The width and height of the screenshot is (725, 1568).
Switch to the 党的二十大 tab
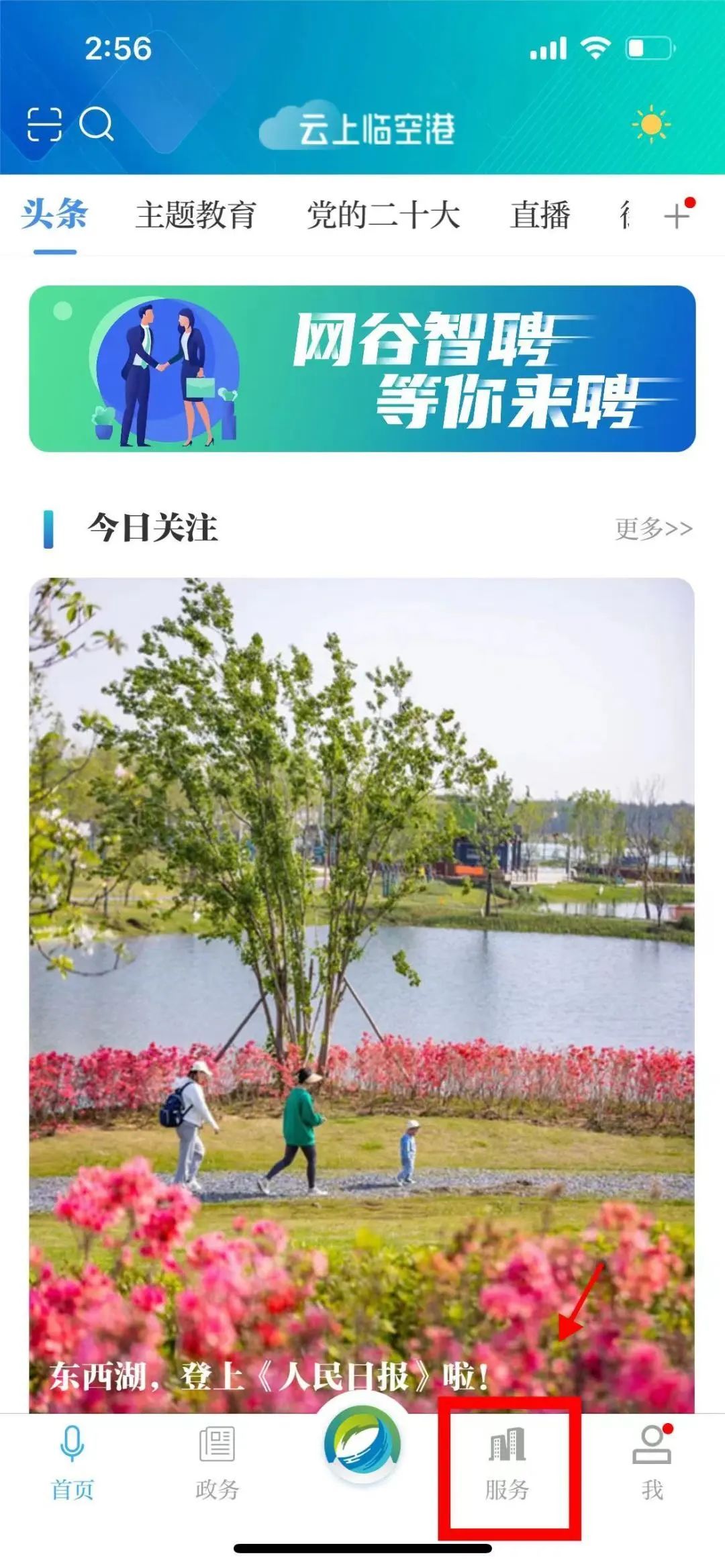click(383, 215)
